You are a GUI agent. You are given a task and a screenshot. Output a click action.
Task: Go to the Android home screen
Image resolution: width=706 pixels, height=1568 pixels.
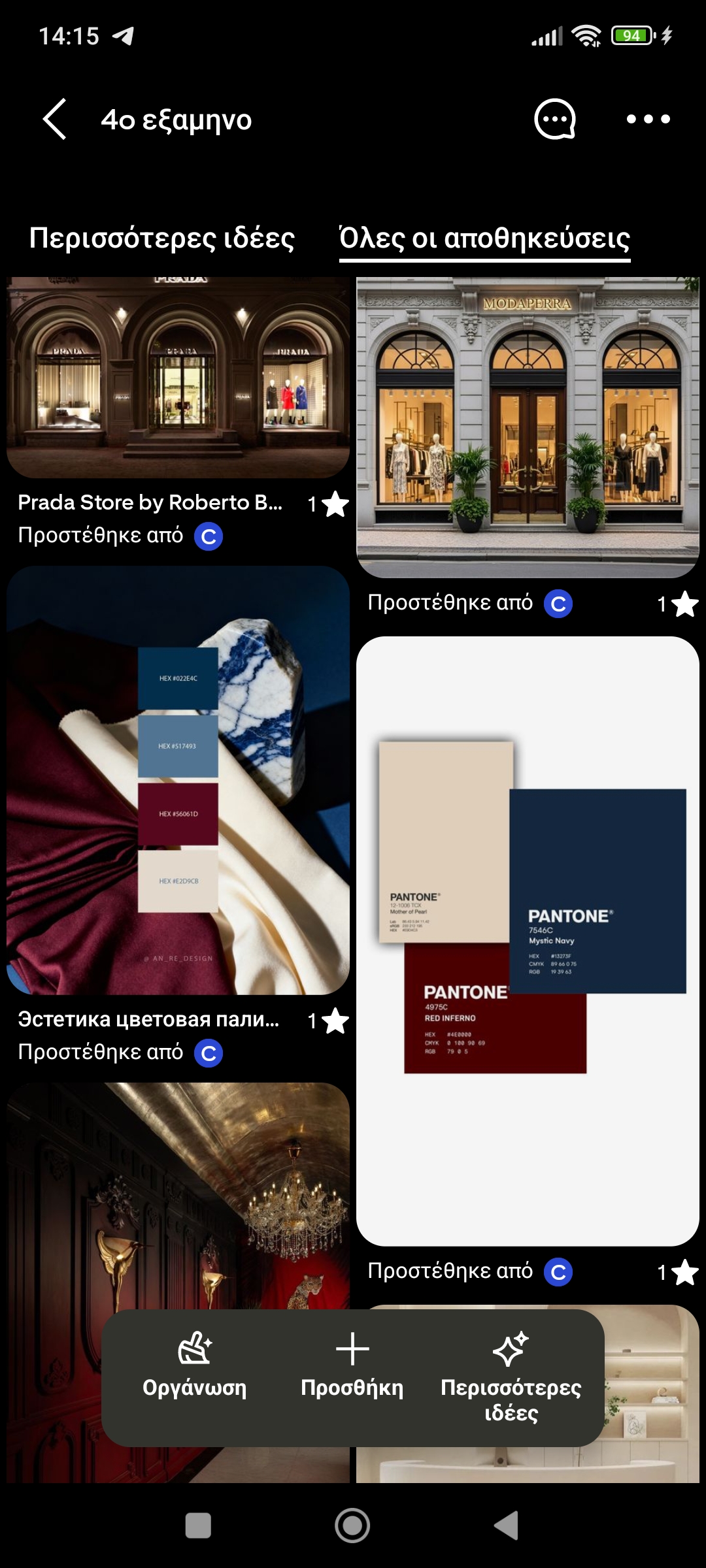point(352,1526)
